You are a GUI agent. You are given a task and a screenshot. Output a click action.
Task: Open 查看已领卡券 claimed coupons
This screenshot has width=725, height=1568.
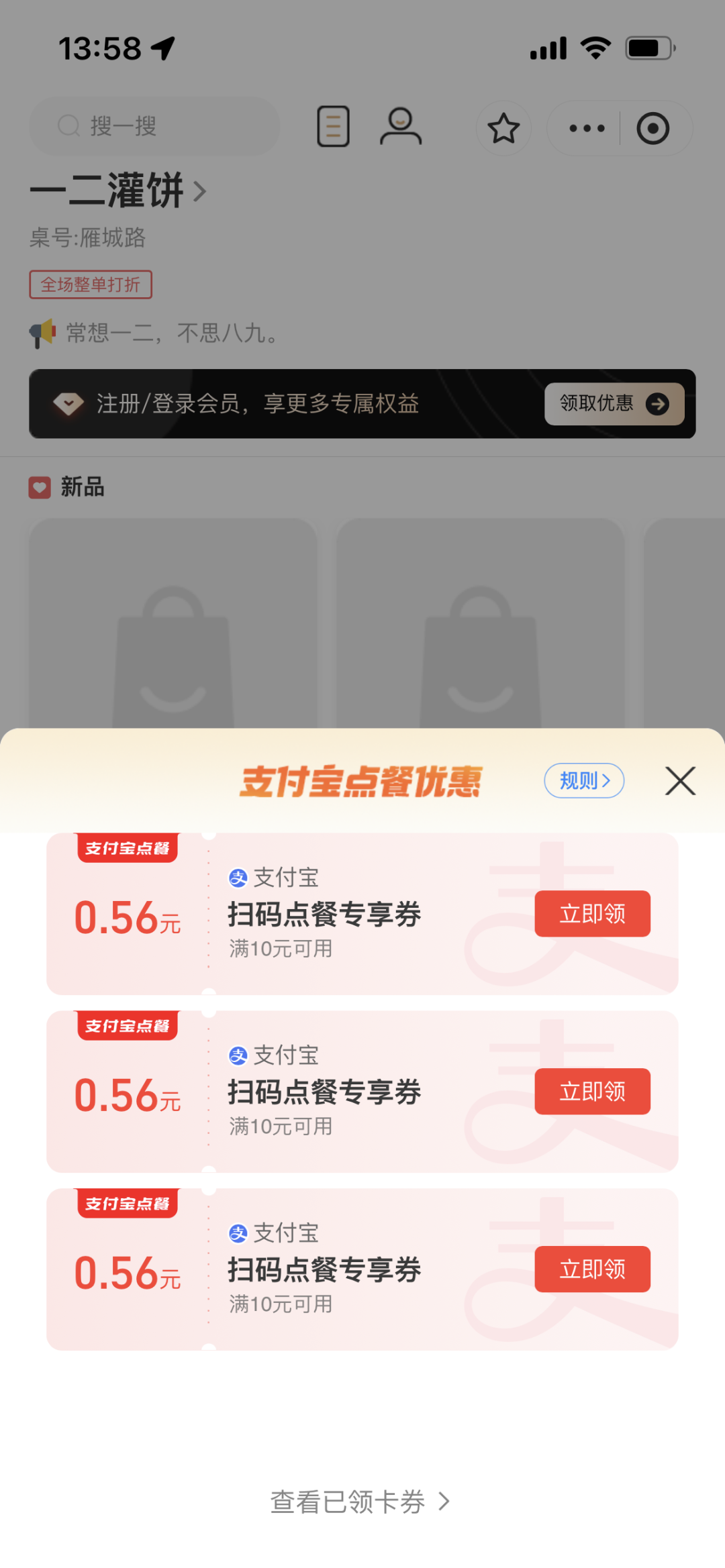coord(360,1502)
